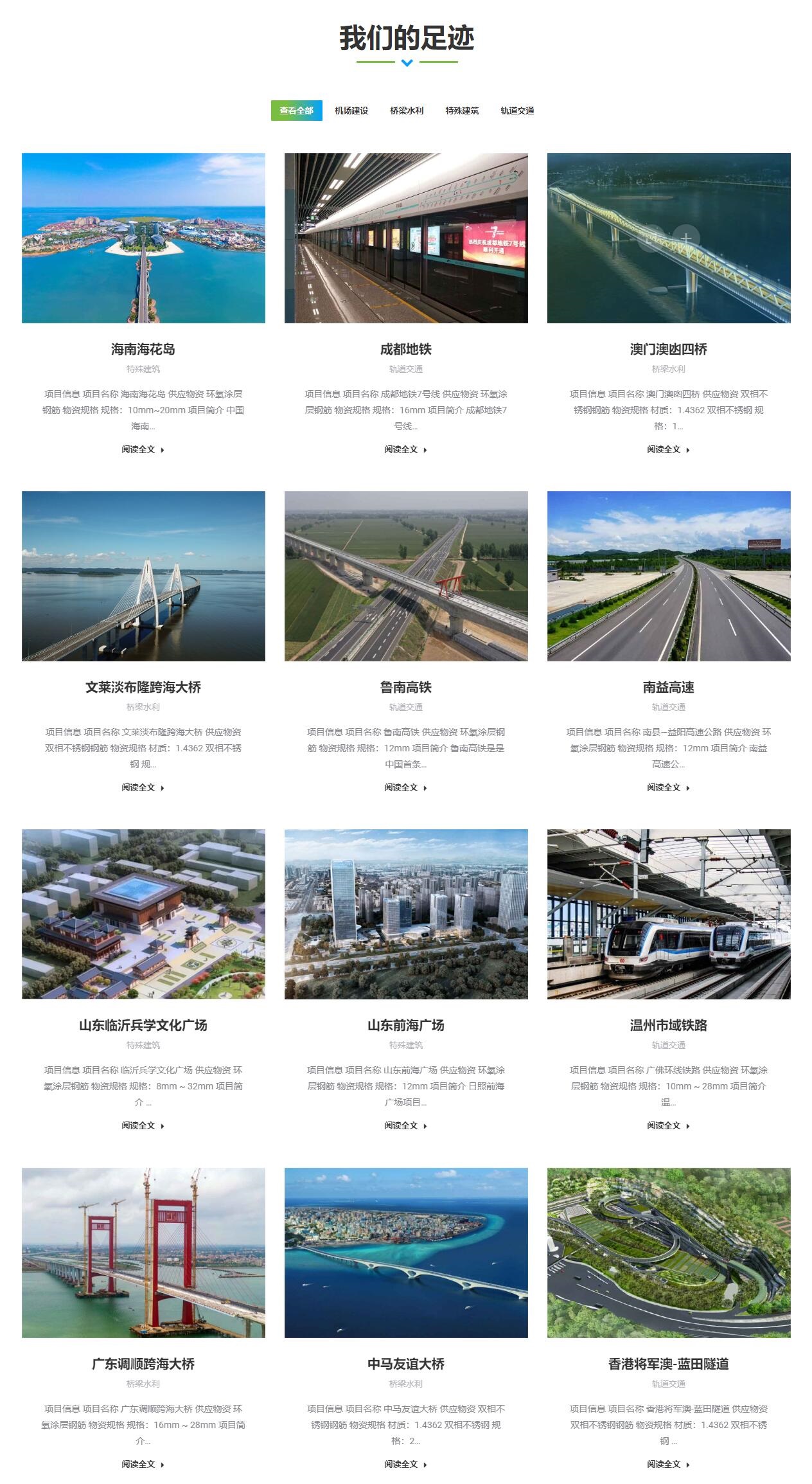The width and height of the screenshot is (812, 1484).
Task: Tap 阅读全文 under 成都地铁
Action: (405, 449)
